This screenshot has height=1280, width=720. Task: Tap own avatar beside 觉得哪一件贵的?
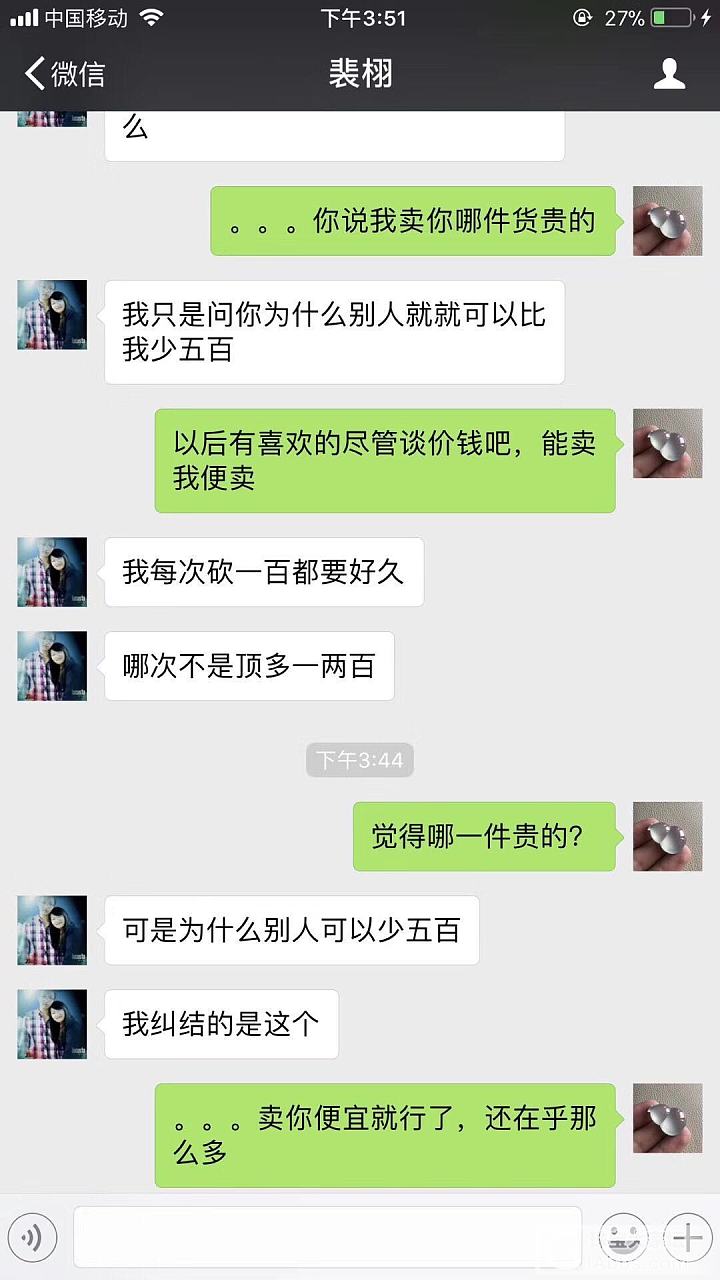tap(668, 836)
